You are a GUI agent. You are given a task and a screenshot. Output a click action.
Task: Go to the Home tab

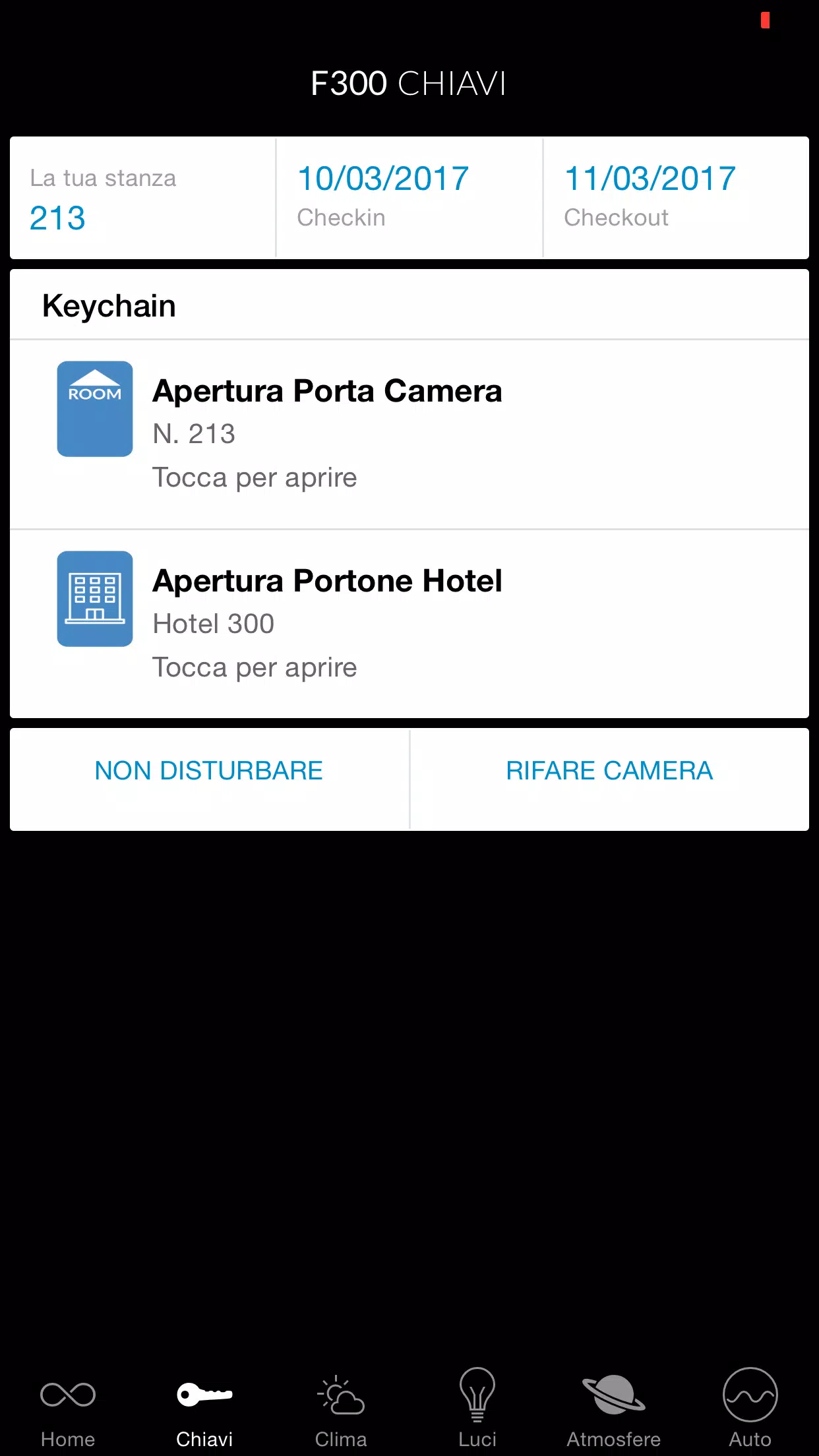(68, 1409)
